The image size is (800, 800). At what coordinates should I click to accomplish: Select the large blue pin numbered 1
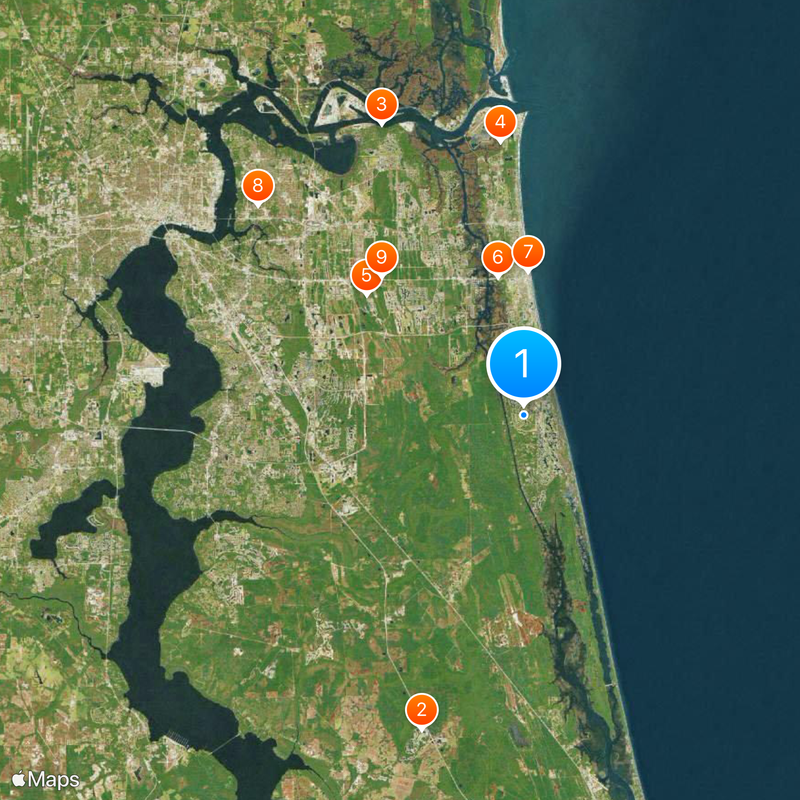click(523, 364)
